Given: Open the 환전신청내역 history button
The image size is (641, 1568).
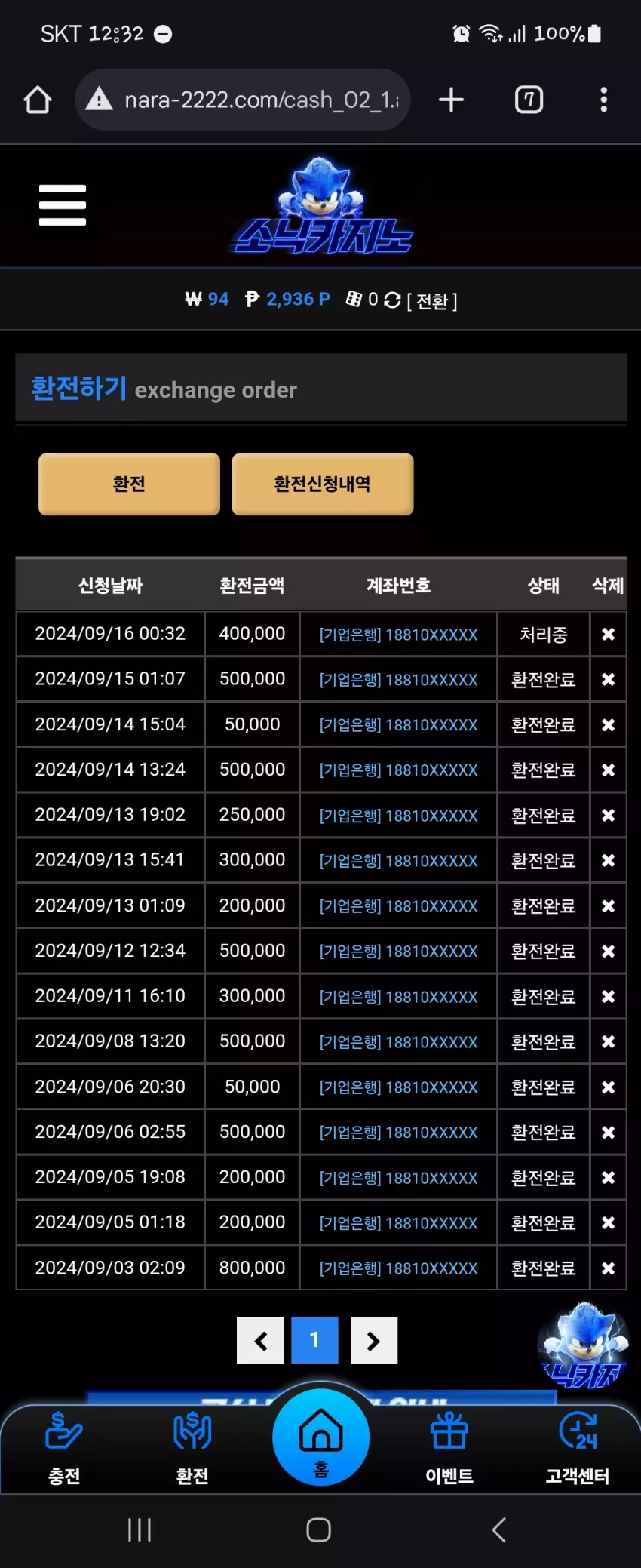Looking at the screenshot, I should coord(323,484).
